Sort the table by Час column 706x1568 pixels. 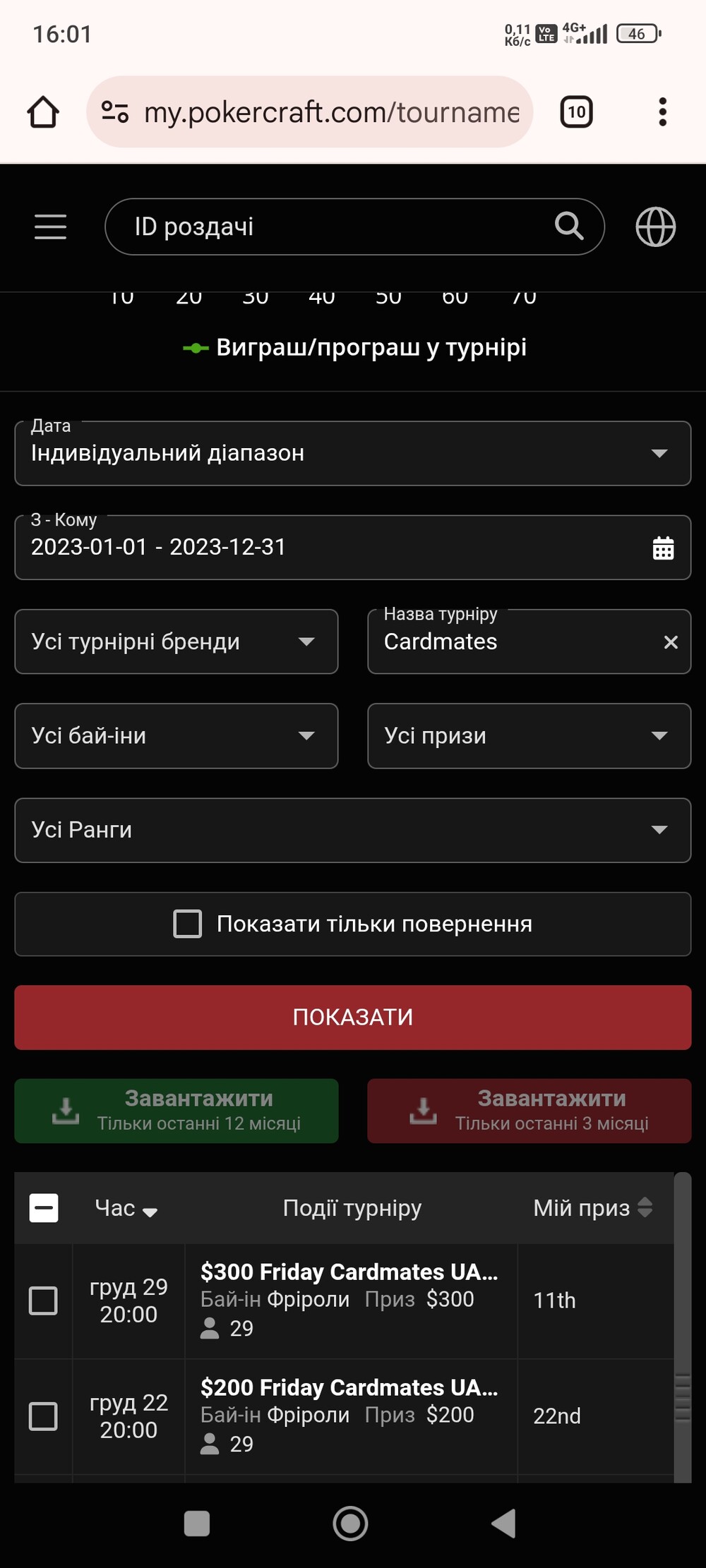click(x=126, y=1208)
